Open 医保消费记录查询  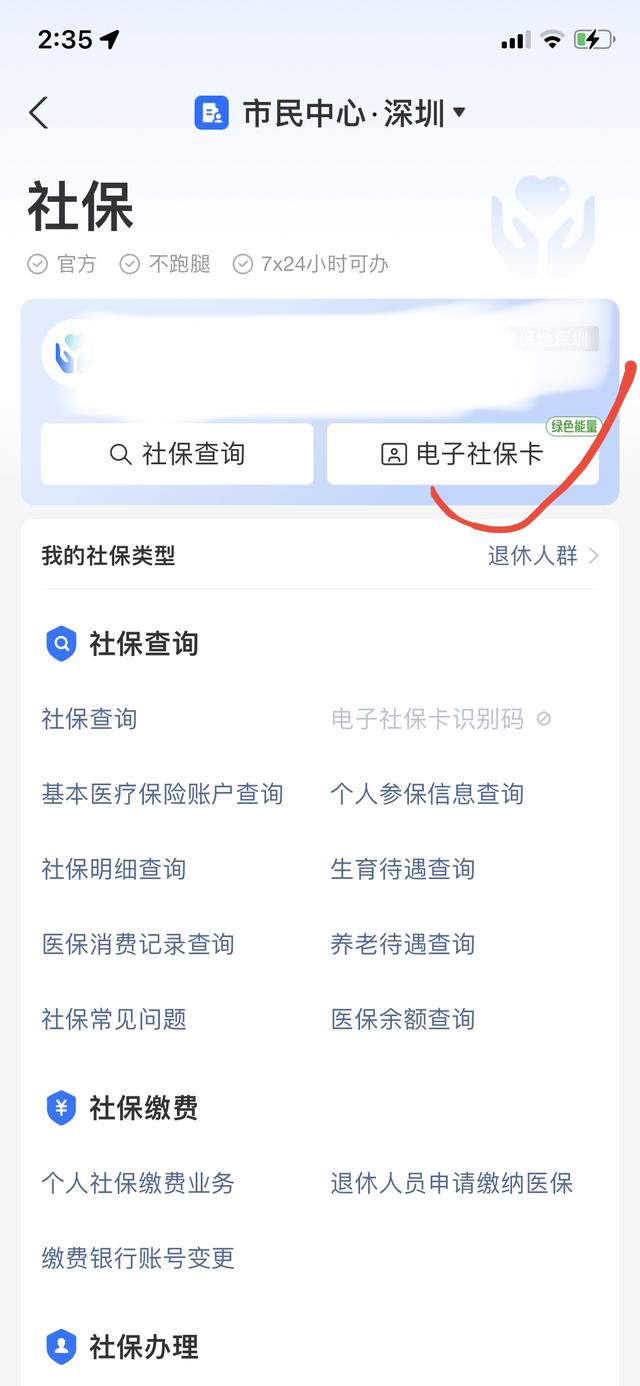(x=138, y=944)
